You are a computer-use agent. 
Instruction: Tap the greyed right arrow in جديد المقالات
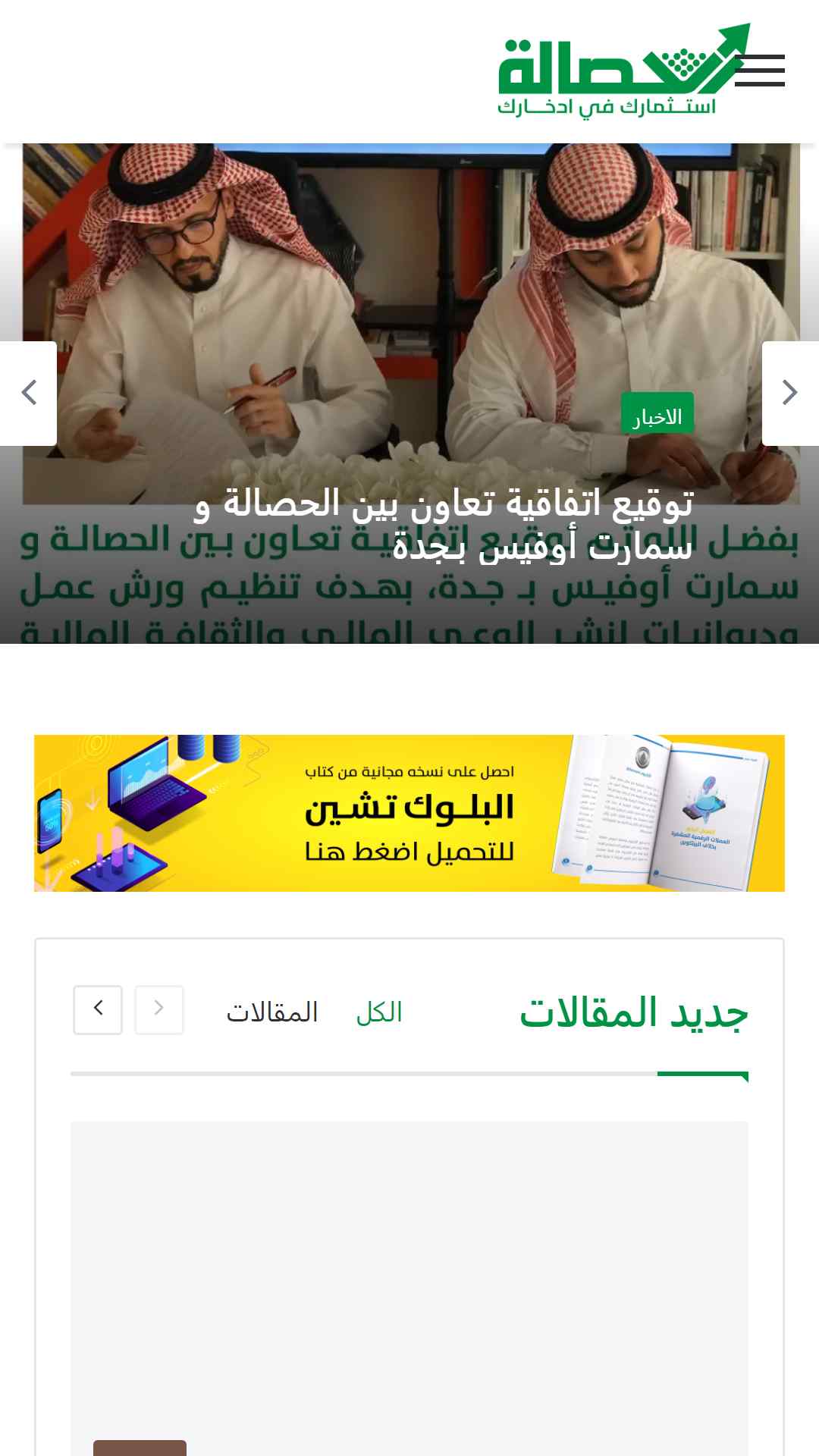(x=159, y=1009)
